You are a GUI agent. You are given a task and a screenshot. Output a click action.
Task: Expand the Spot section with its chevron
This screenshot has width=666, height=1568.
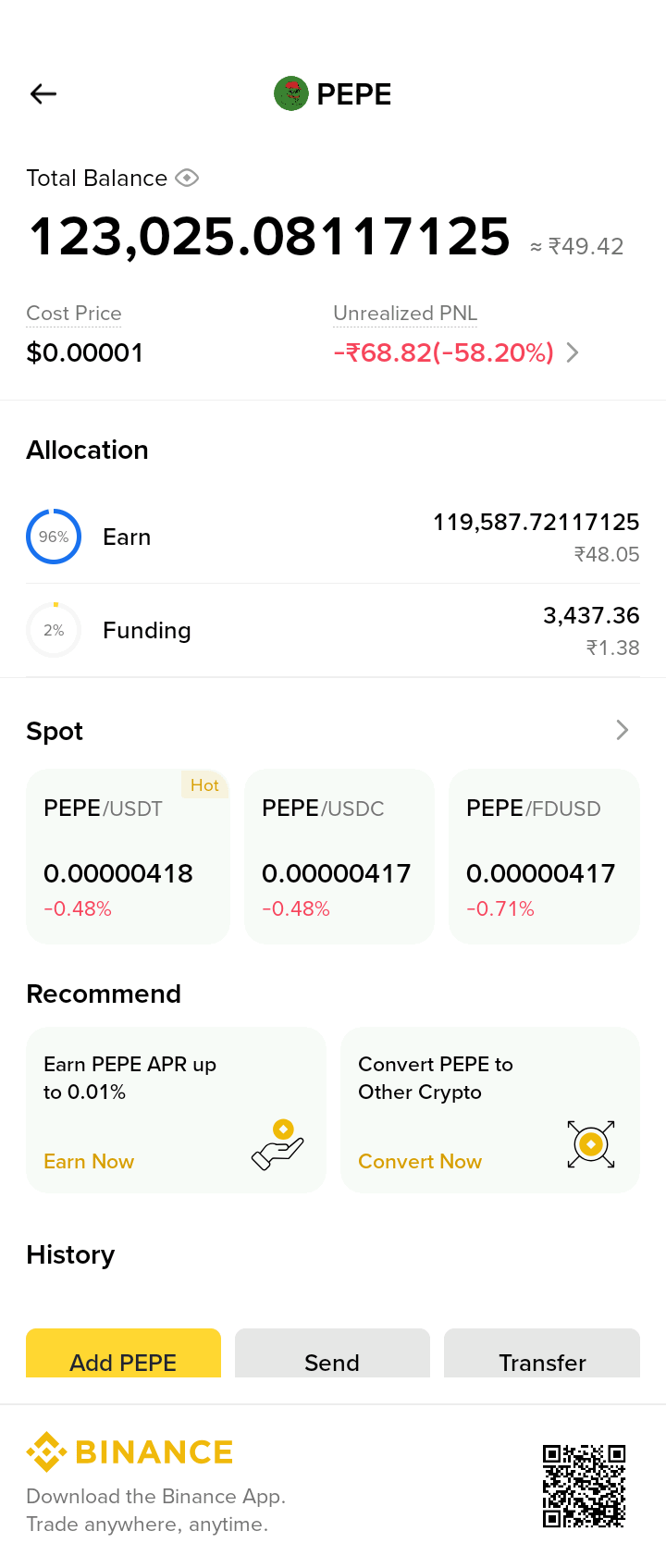623,730
